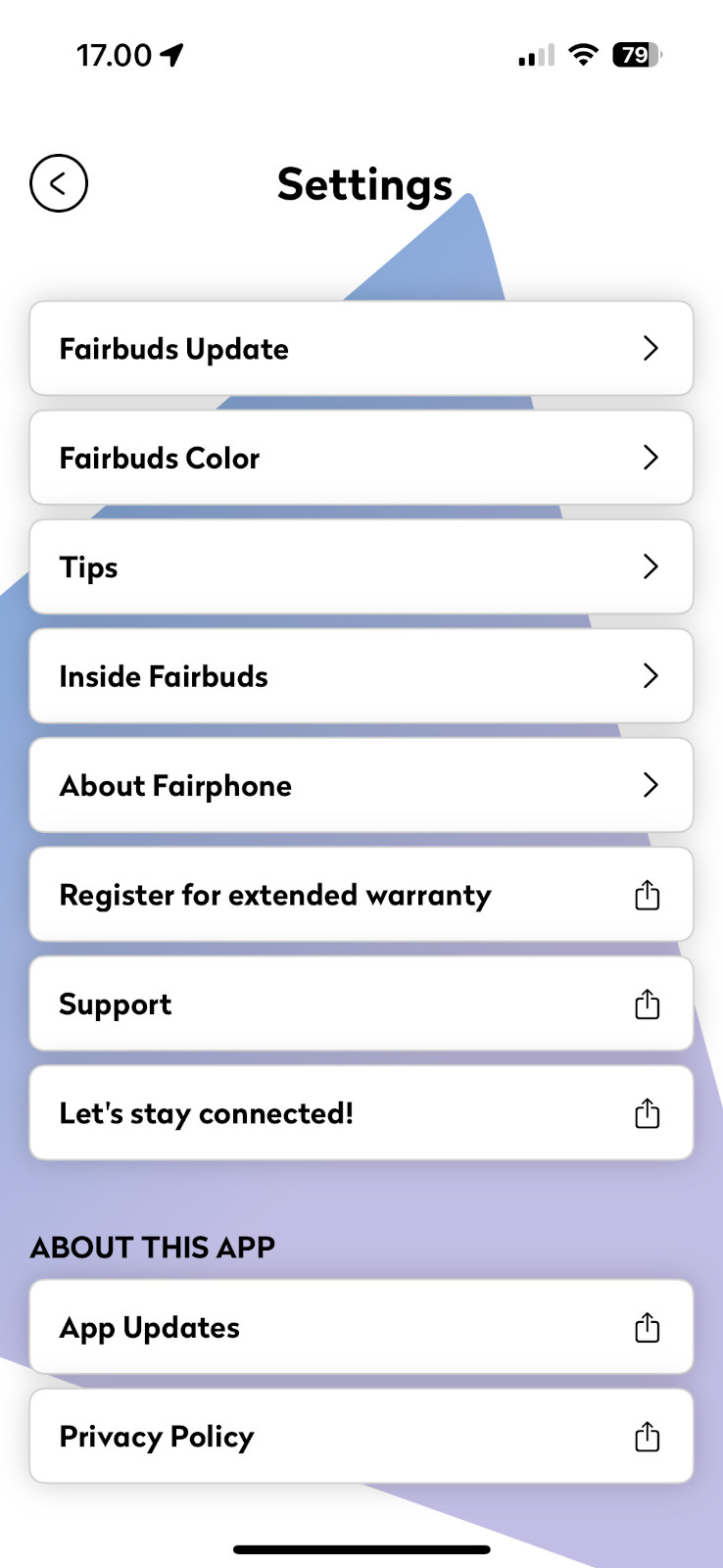Open Fairbuds Color settings
Viewport: 723px width, 1568px height.
coord(361,458)
